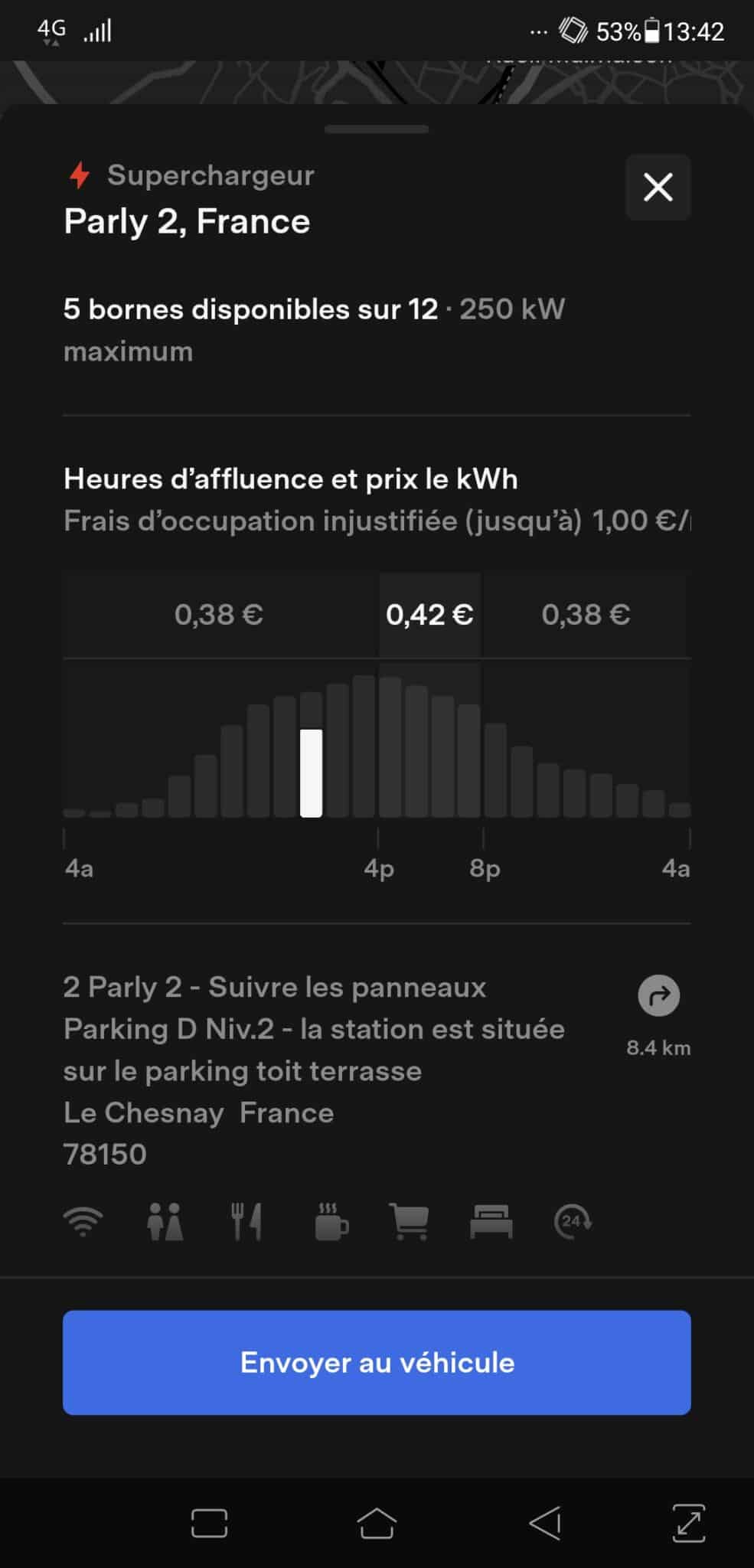Select the 0,42 € peak price segment
Image resolution: width=754 pixels, height=1568 pixels.
[429, 614]
